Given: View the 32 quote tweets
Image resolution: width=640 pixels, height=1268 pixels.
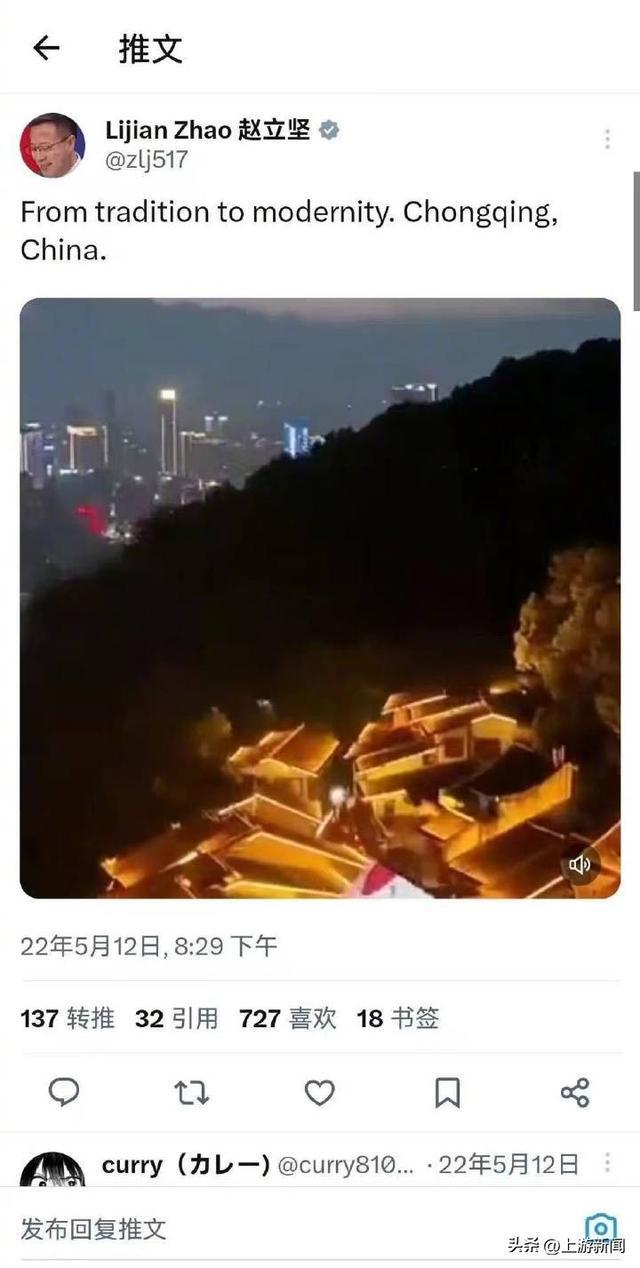Looking at the screenshot, I should (176, 1019).
